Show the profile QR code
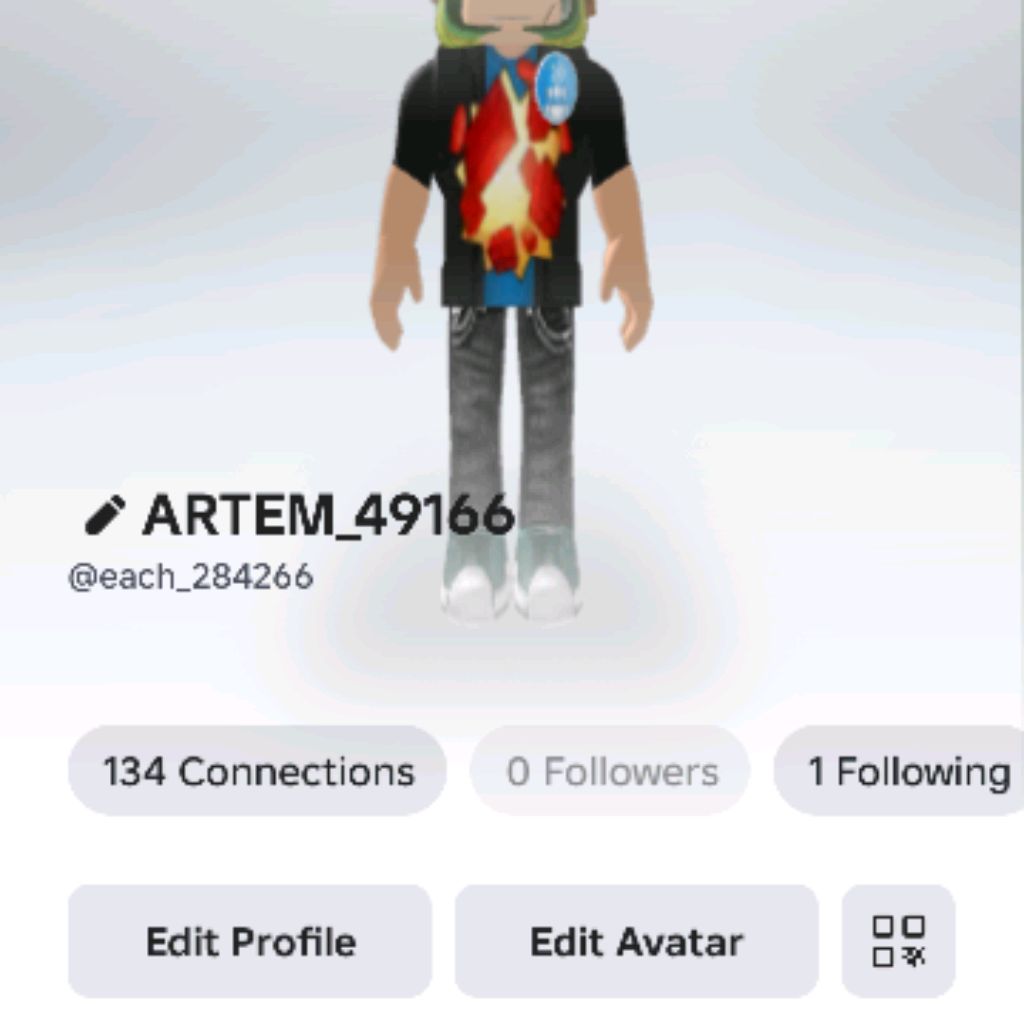Screen dimensions: 1024x1024 (898, 941)
